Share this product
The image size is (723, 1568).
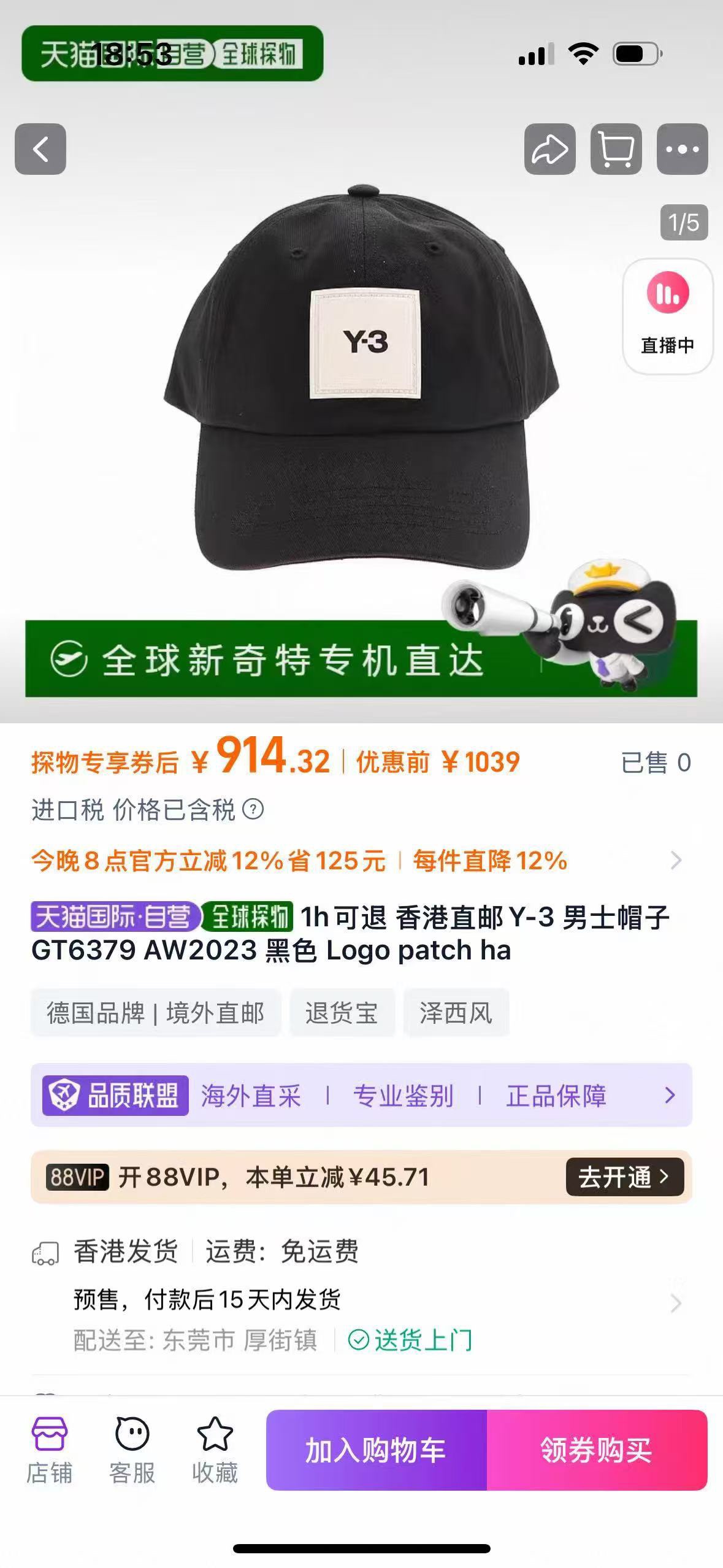point(549,149)
